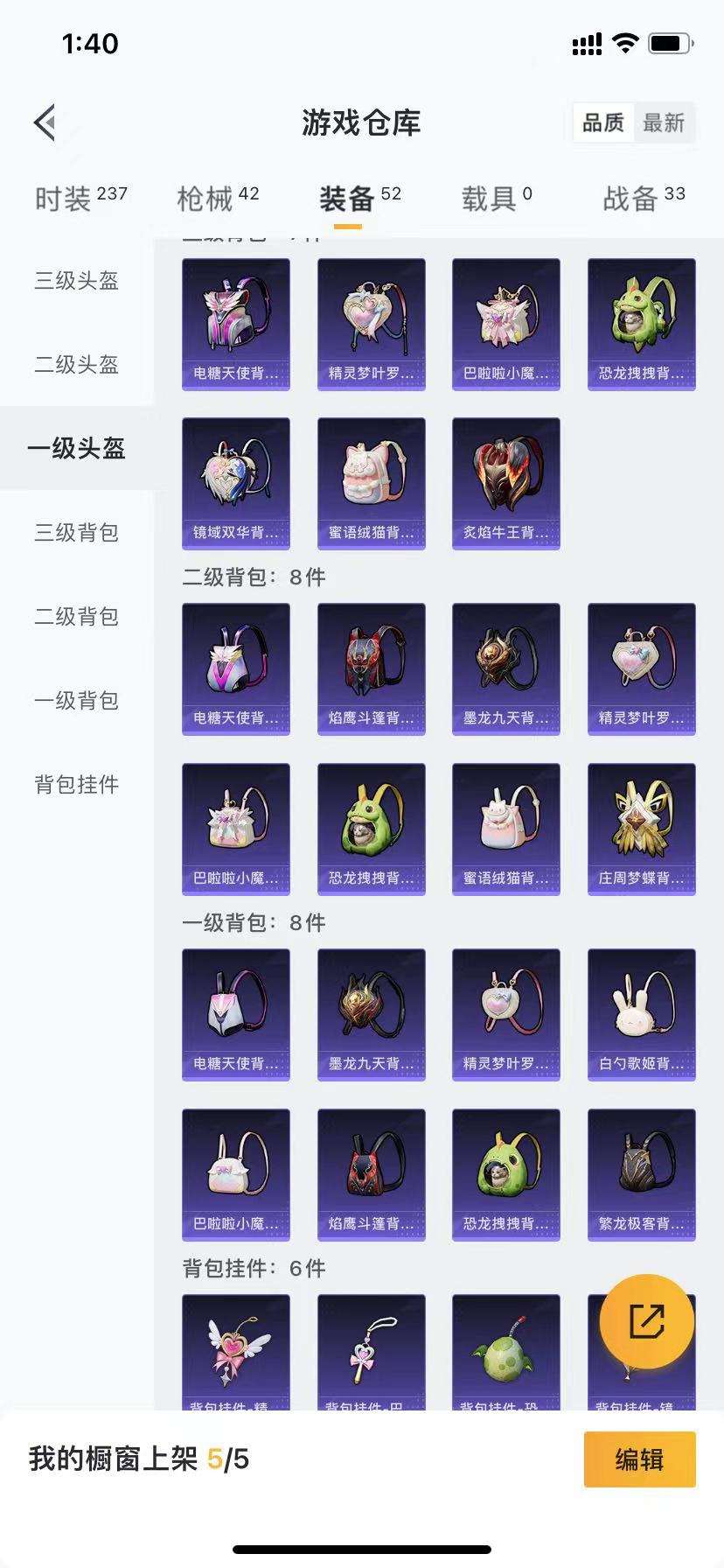Open the 白勺歌姬 backpack item
This screenshot has width=724, height=1568.
(x=642, y=1015)
